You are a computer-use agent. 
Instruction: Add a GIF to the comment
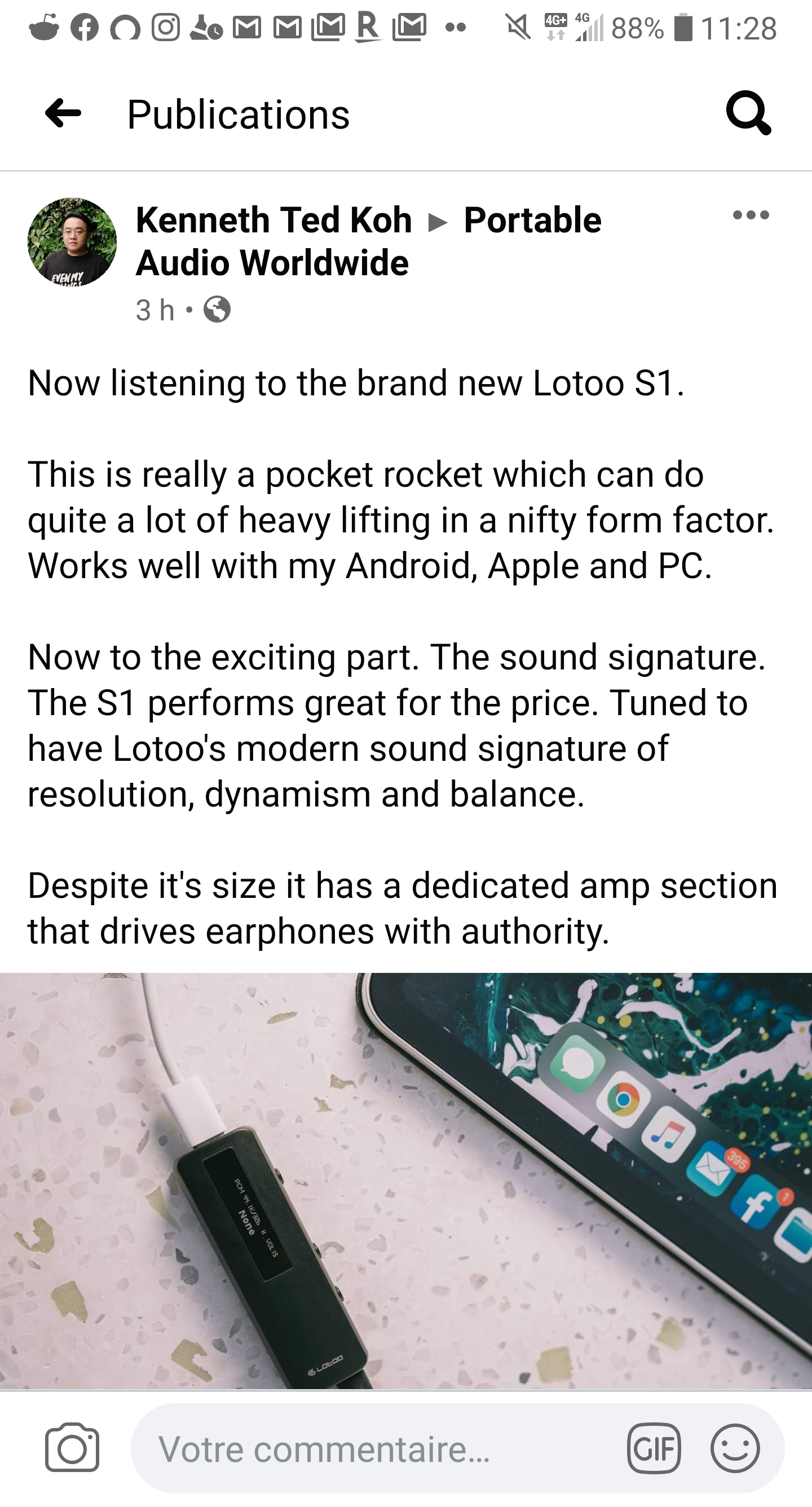654,1448
